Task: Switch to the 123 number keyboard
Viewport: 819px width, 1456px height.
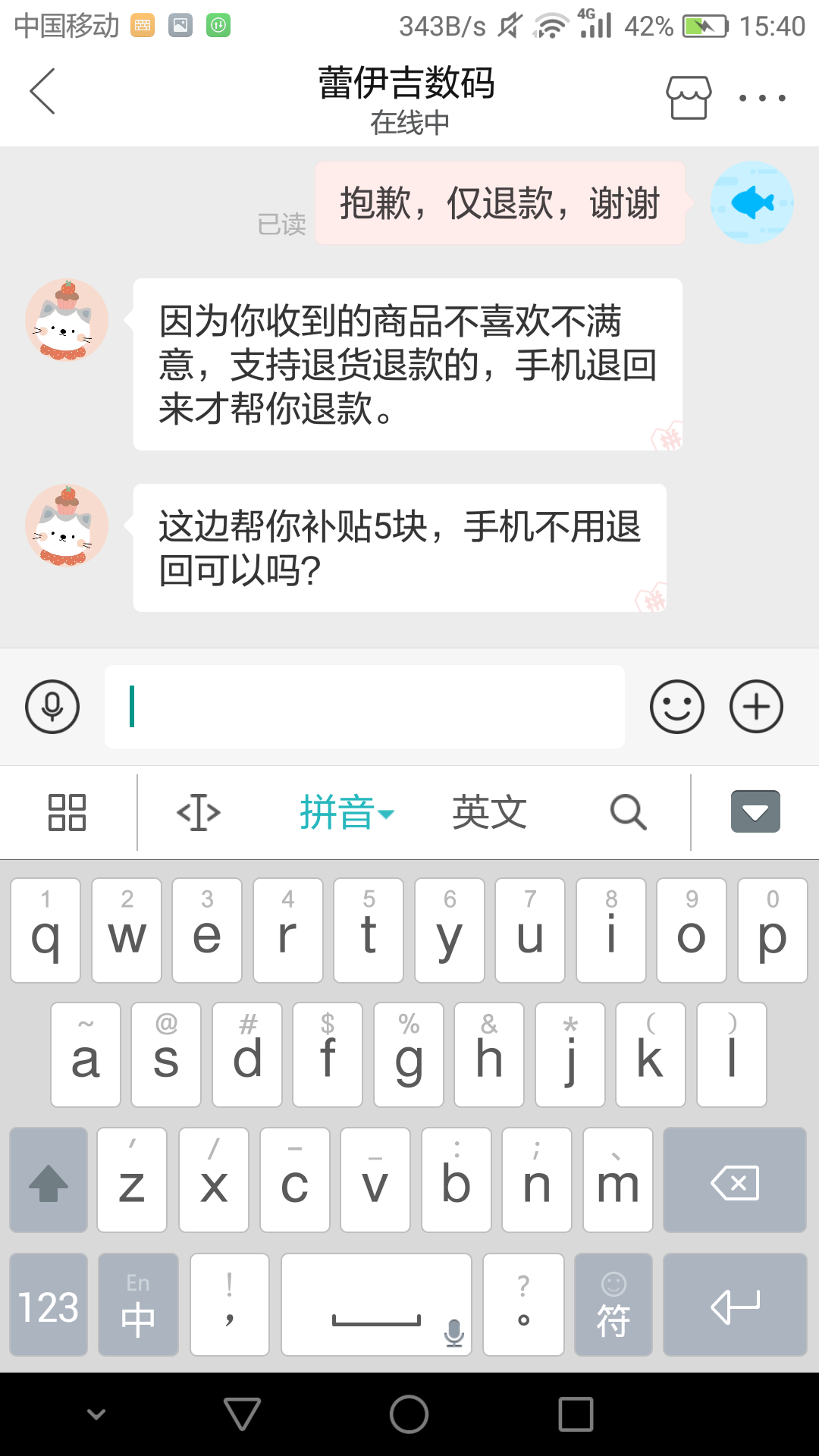Action: pyautogui.click(x=49, y=1306)
